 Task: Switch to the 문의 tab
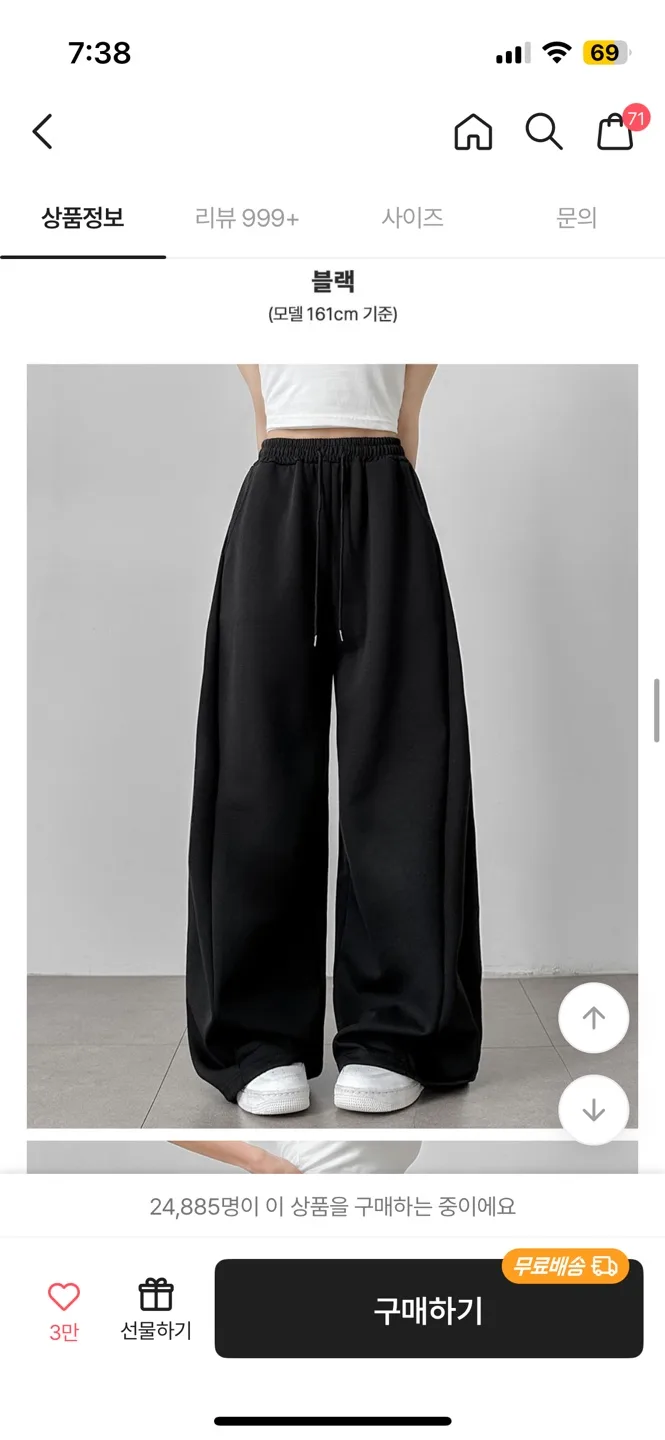tap(576, 218)
